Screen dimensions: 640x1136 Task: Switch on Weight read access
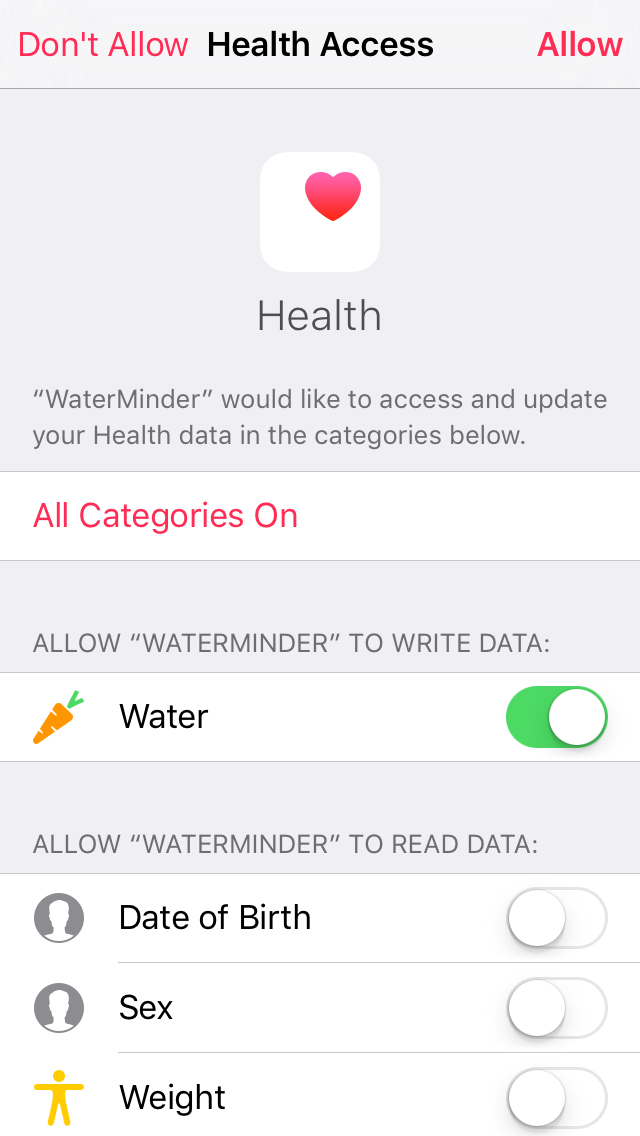pyautogui.click(x=557, y=1097)
